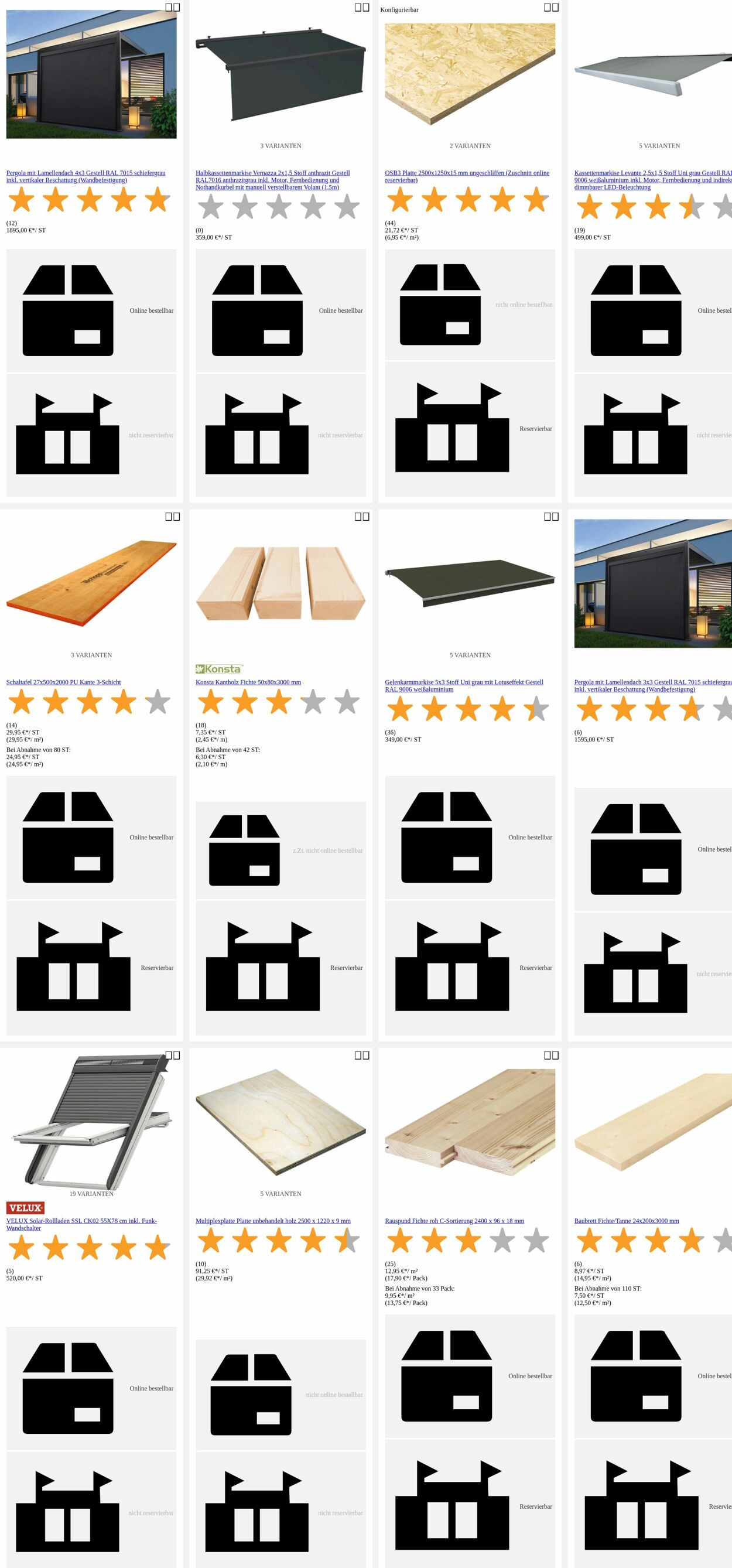Open Schaltafel 27x500x2000 PU Kante link

click(63, 682)
